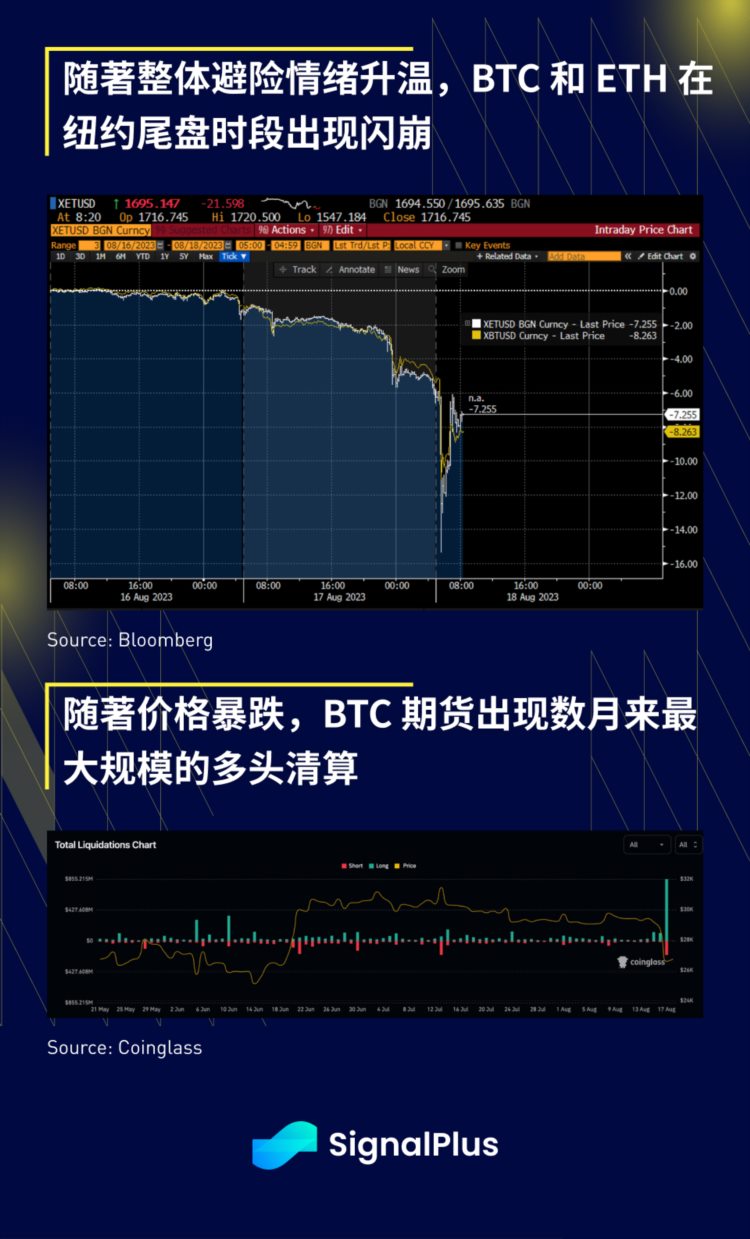This screenshot has width=750, height=1239.
Task: Click the coinglass watermark link
Action: (643, 961)
